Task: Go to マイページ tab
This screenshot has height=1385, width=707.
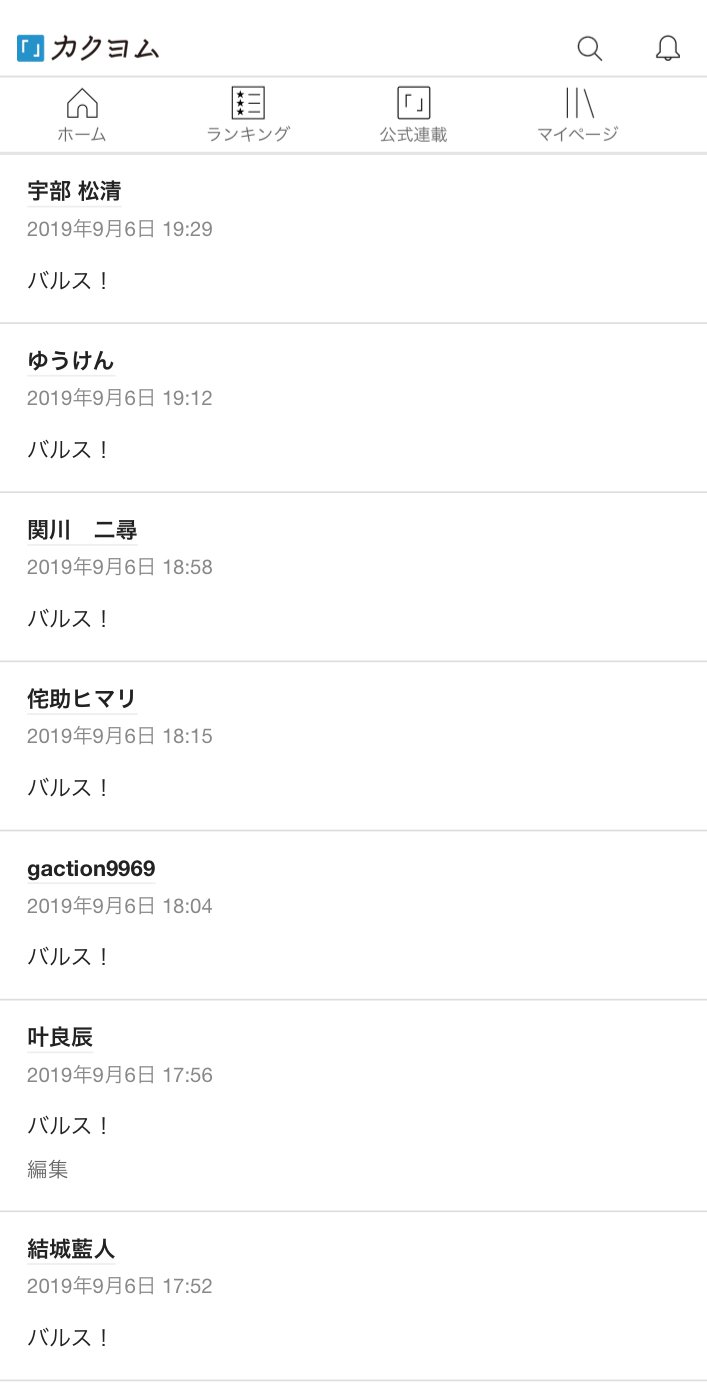Action: [x=578, y=115]
